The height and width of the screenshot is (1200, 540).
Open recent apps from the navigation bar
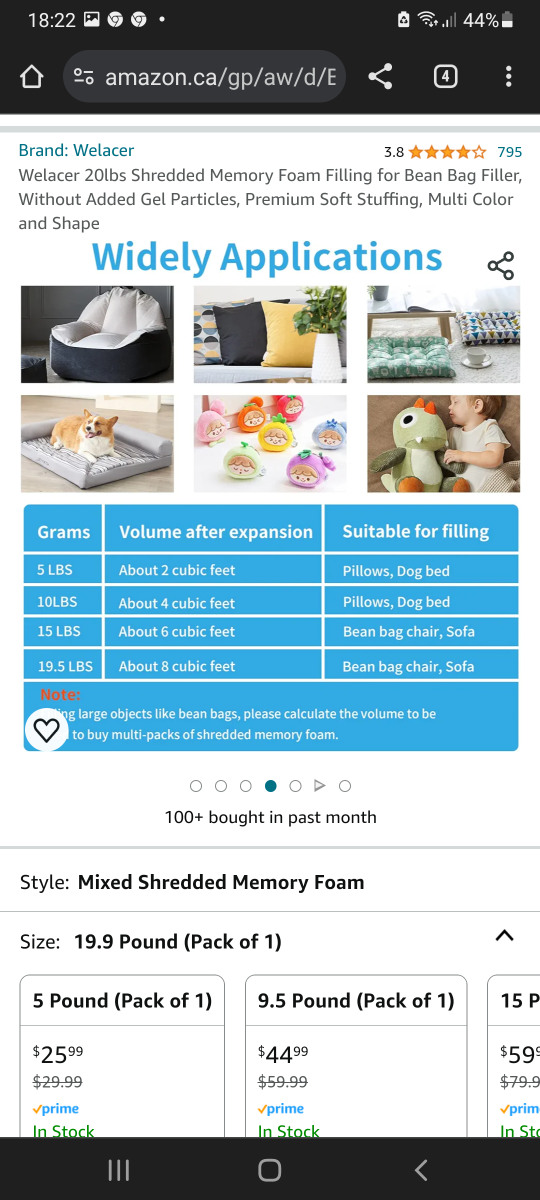[x=119, y=1170]
